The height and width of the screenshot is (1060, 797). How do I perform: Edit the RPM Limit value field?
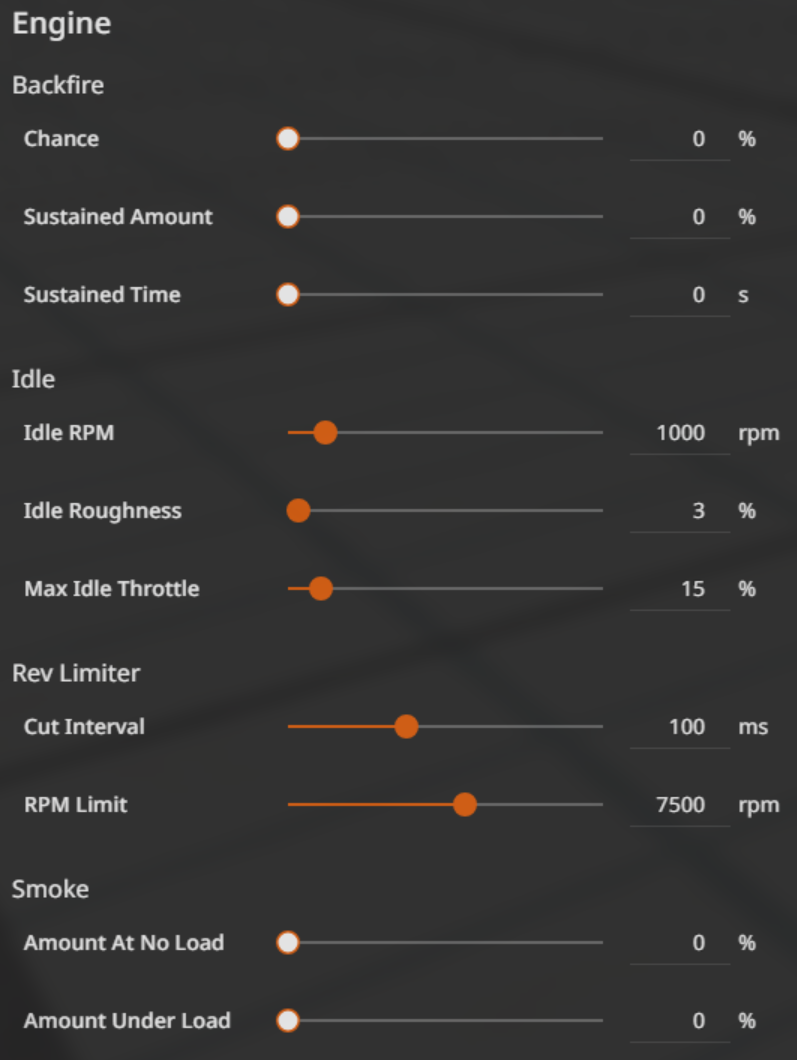(680, 805)
